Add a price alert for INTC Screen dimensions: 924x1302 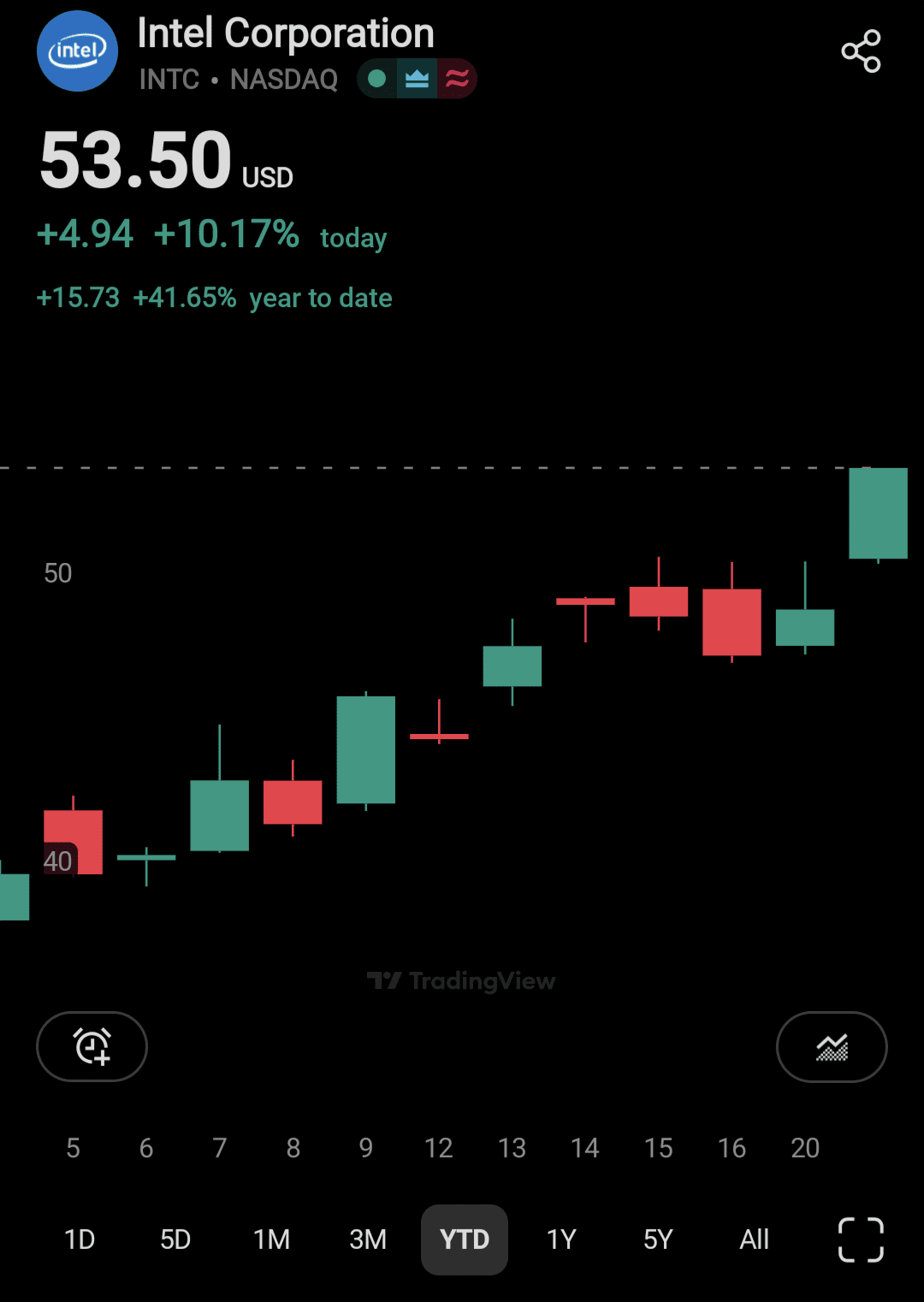[x=92, y=1046]
